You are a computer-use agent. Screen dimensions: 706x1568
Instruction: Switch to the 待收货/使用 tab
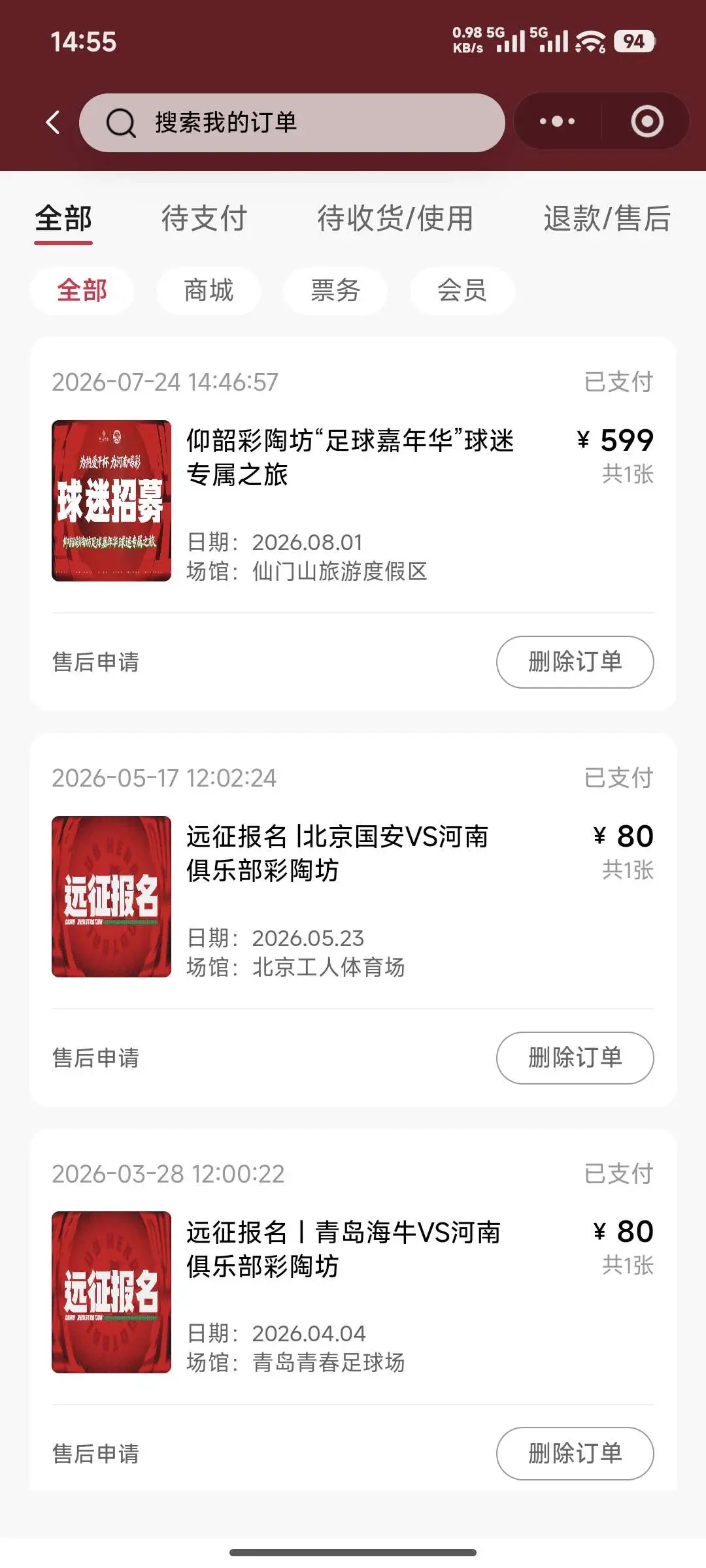395,218
